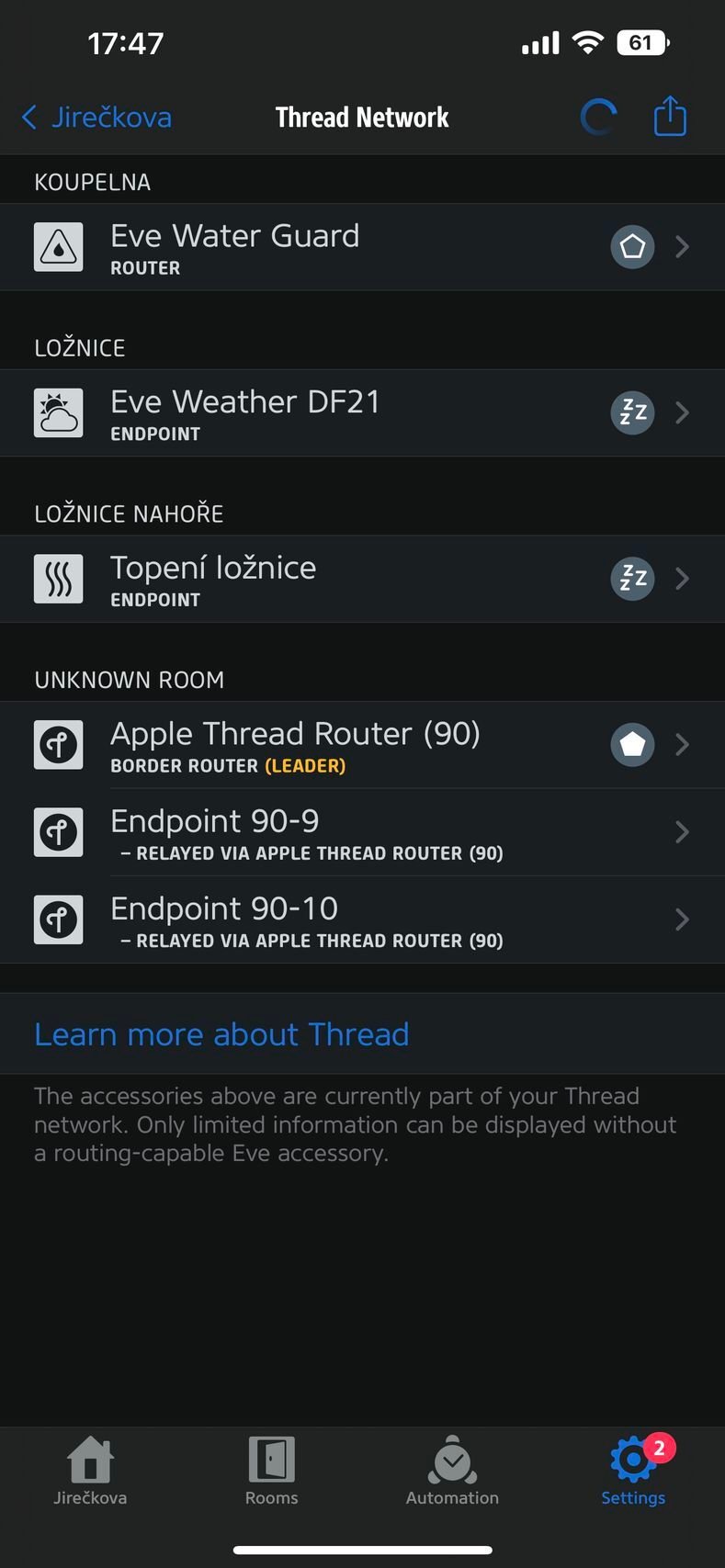This screenshot has height=1568, width=725.
Task: Open Eve Water Guard details
Action: click(x=362, y=247)
